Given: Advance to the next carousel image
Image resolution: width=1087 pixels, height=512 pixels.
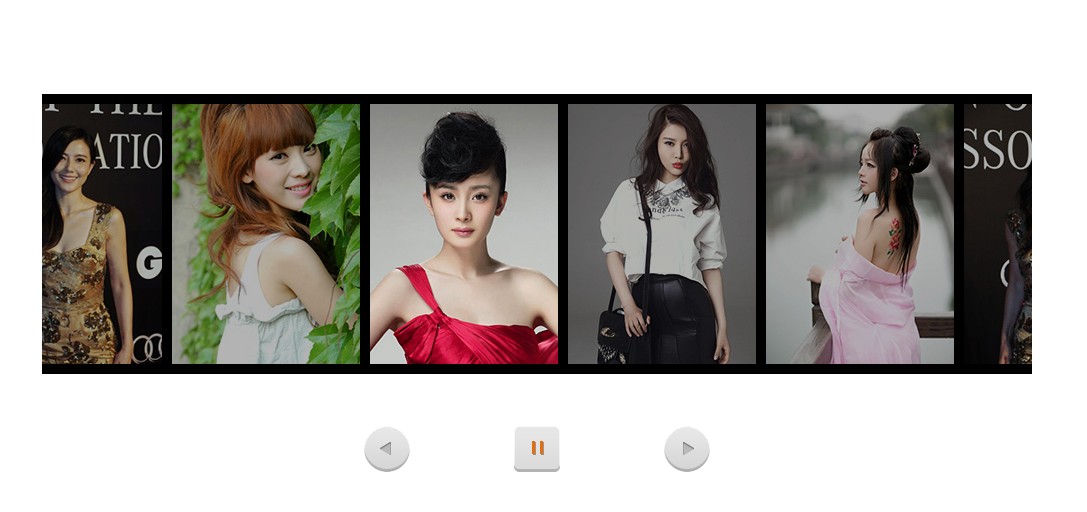Looking at the screenshot, I should click(687, 448).
